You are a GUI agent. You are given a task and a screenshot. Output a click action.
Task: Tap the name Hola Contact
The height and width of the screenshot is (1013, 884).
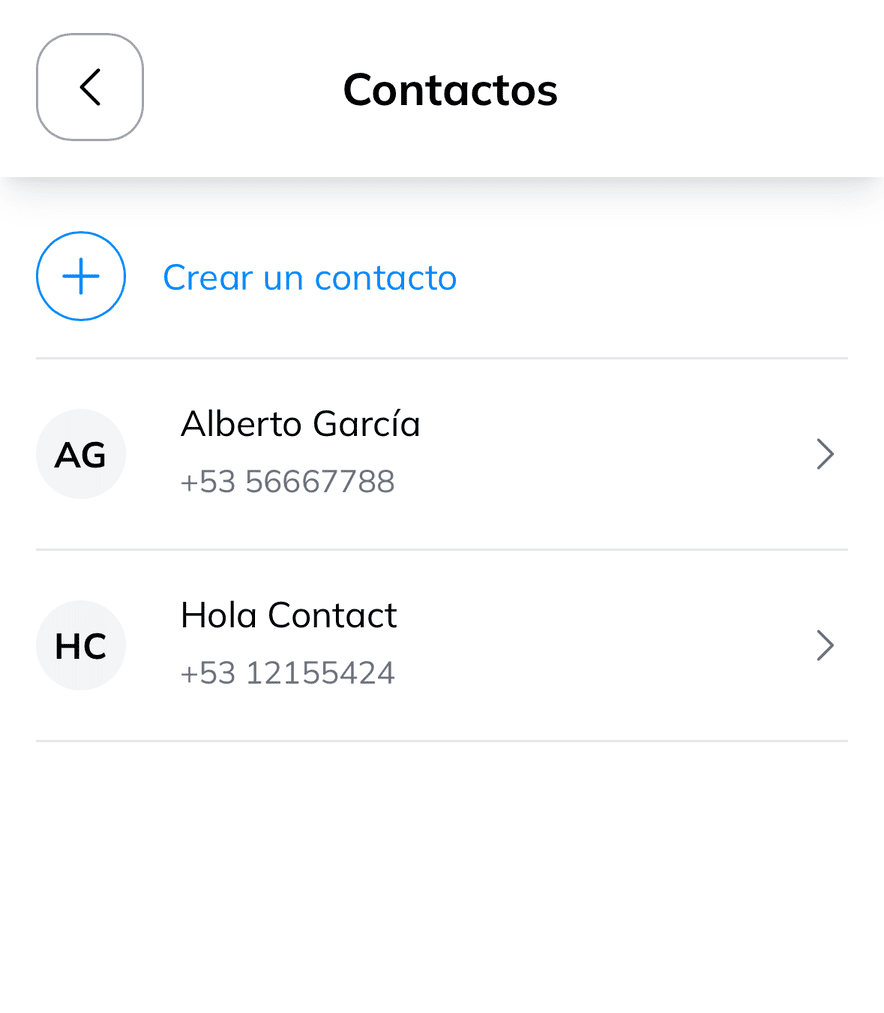click(x=288, y=615)
